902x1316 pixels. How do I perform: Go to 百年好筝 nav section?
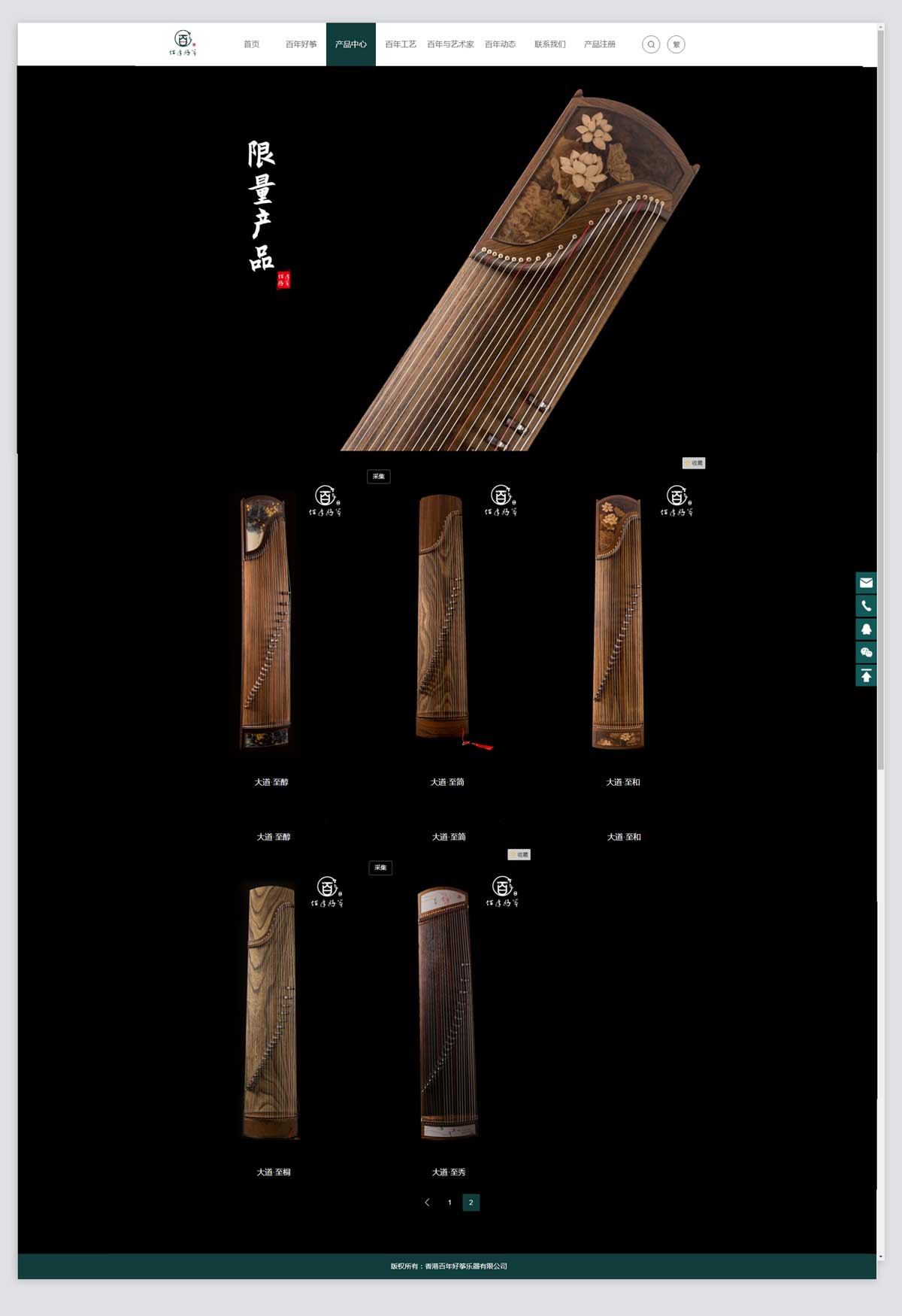coord(301,44)
